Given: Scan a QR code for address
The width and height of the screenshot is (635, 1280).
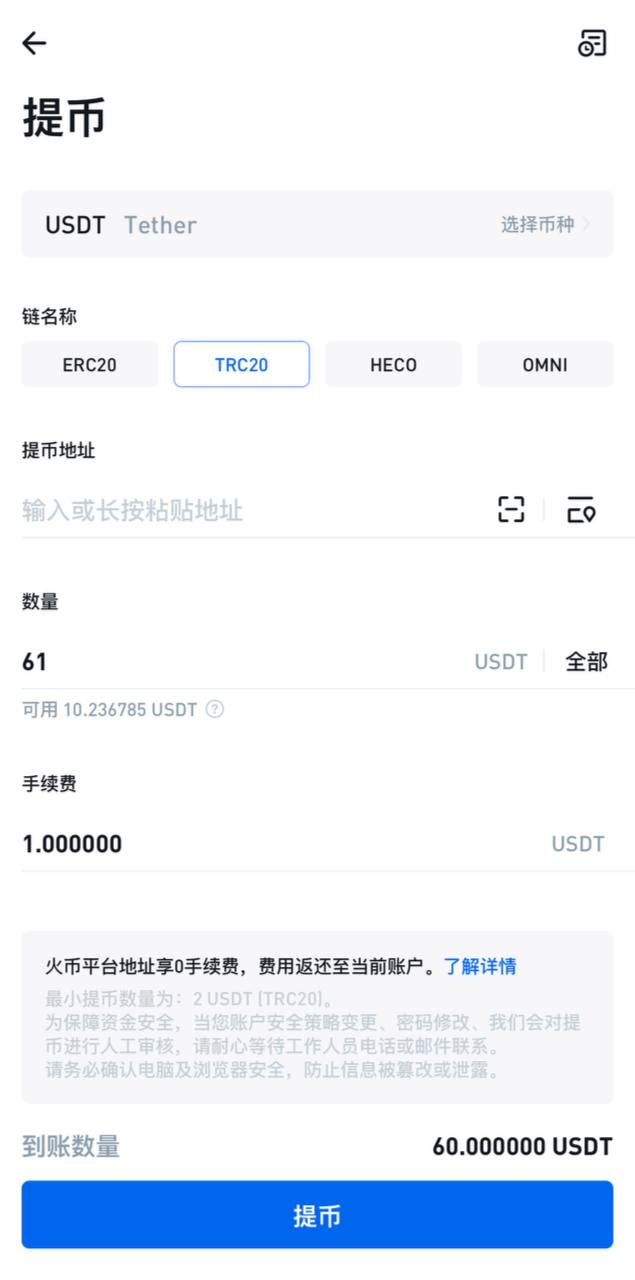Looking at the screenshot, I should tap(511, 510).
